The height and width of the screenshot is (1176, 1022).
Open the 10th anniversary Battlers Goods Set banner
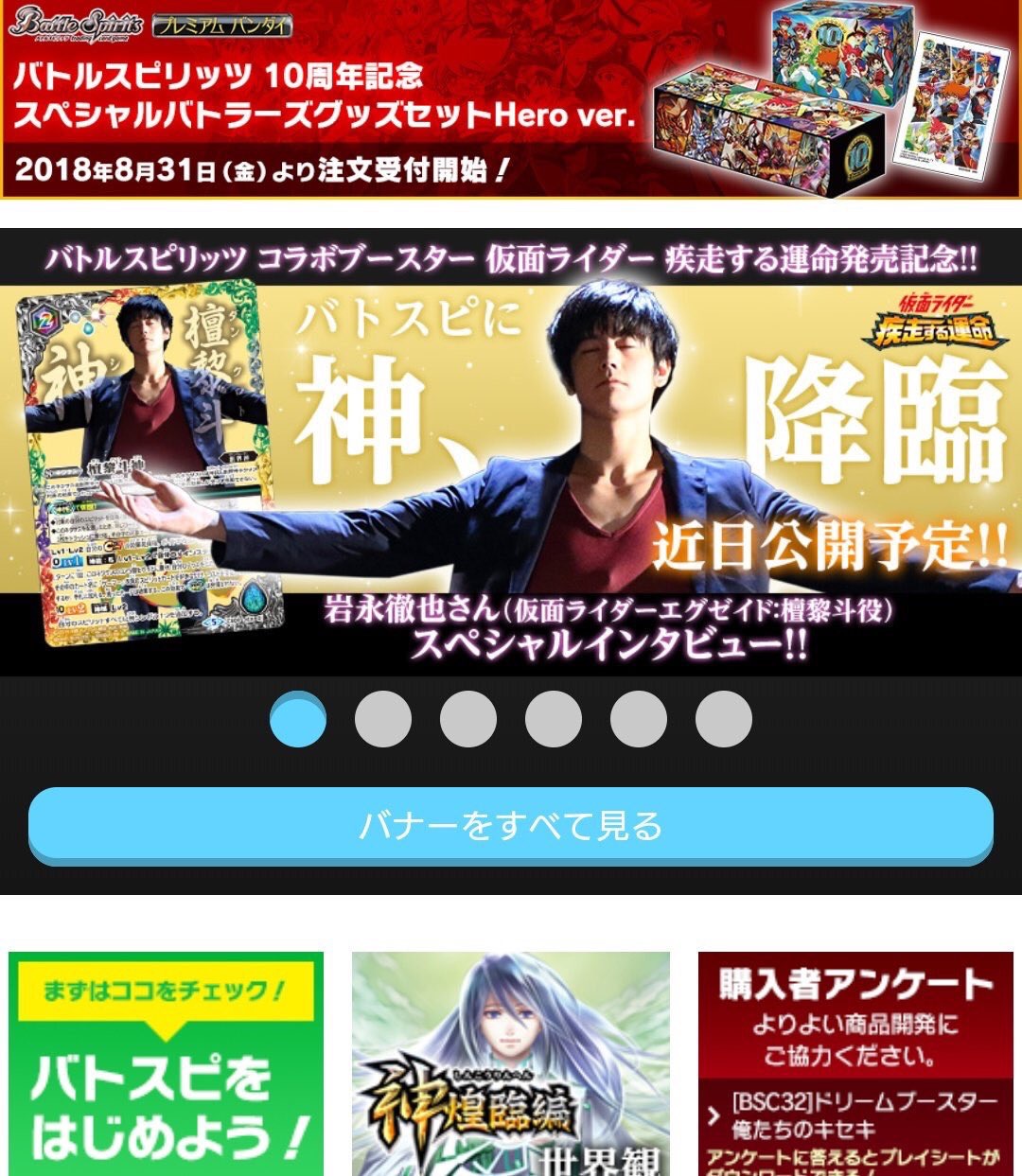(511, 99)
